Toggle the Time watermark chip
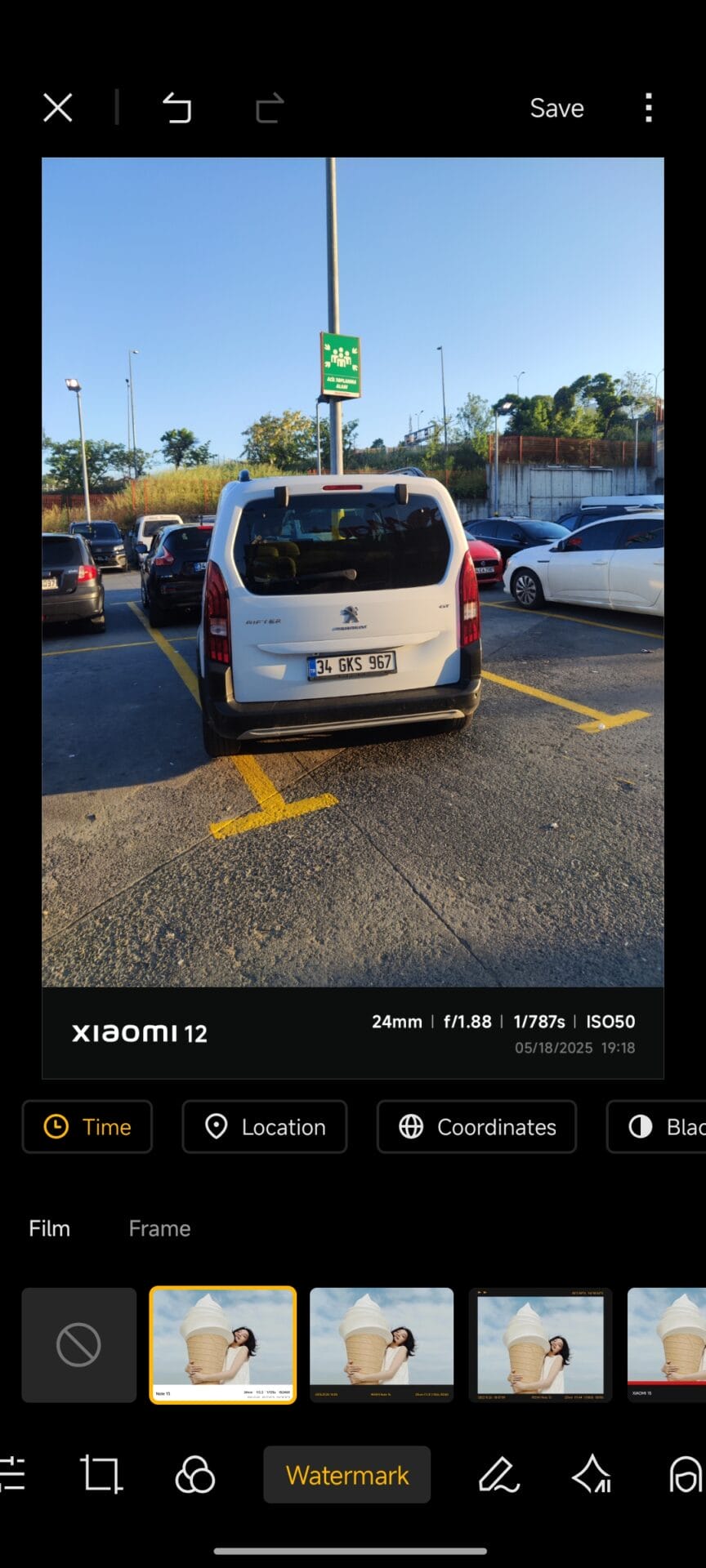This screenshot has height=1568, width=706. click(87, 1127)
